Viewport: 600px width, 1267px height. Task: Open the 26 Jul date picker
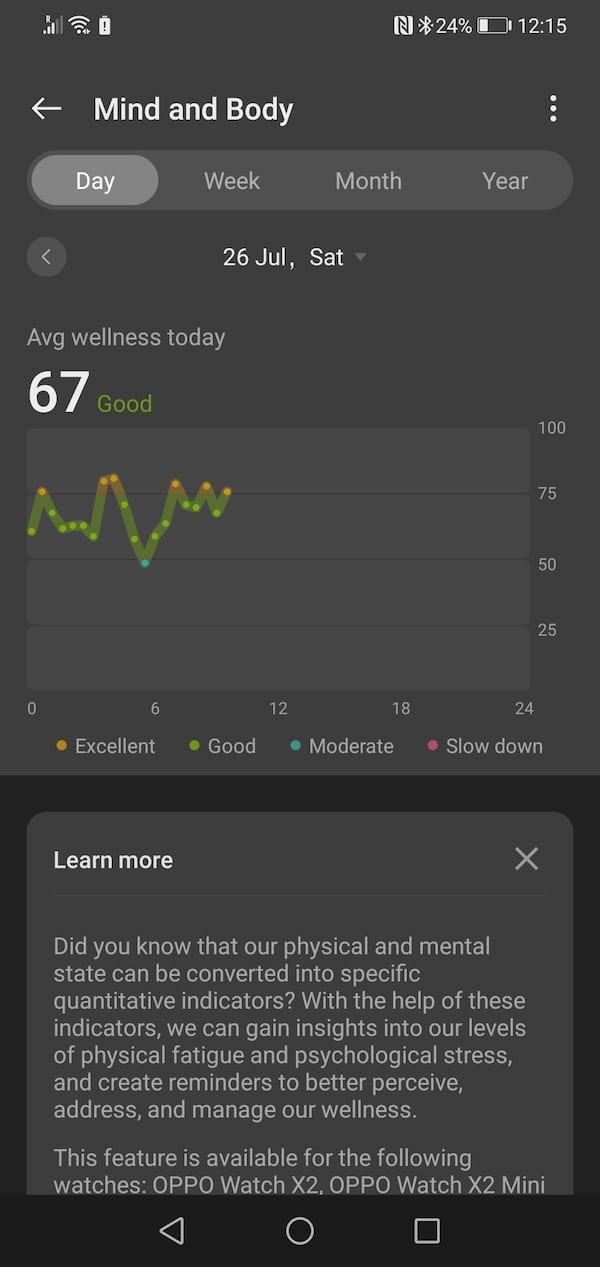pos(295,257)
